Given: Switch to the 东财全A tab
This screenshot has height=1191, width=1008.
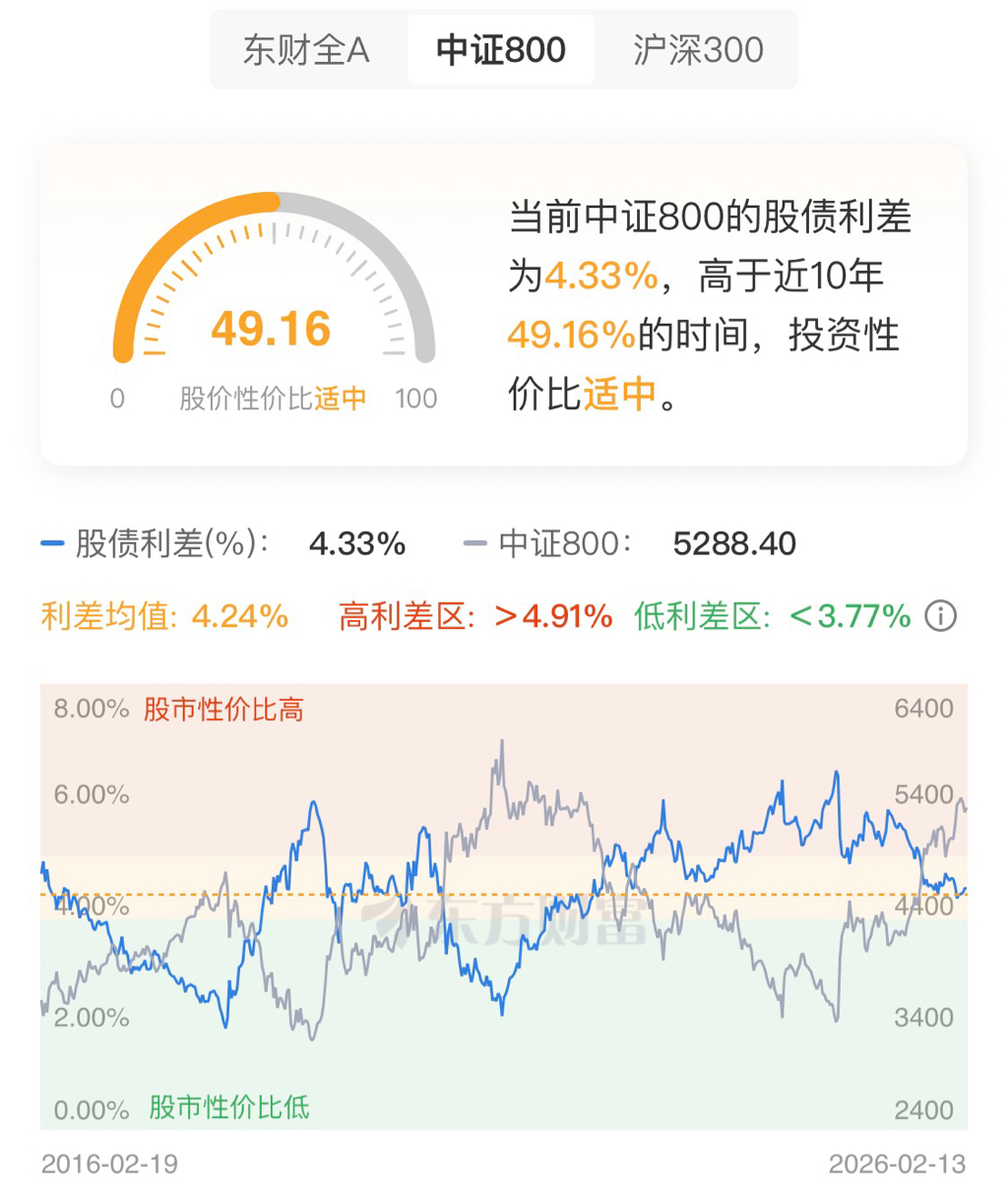Looking at the screenshot, I should pos(306,50).
